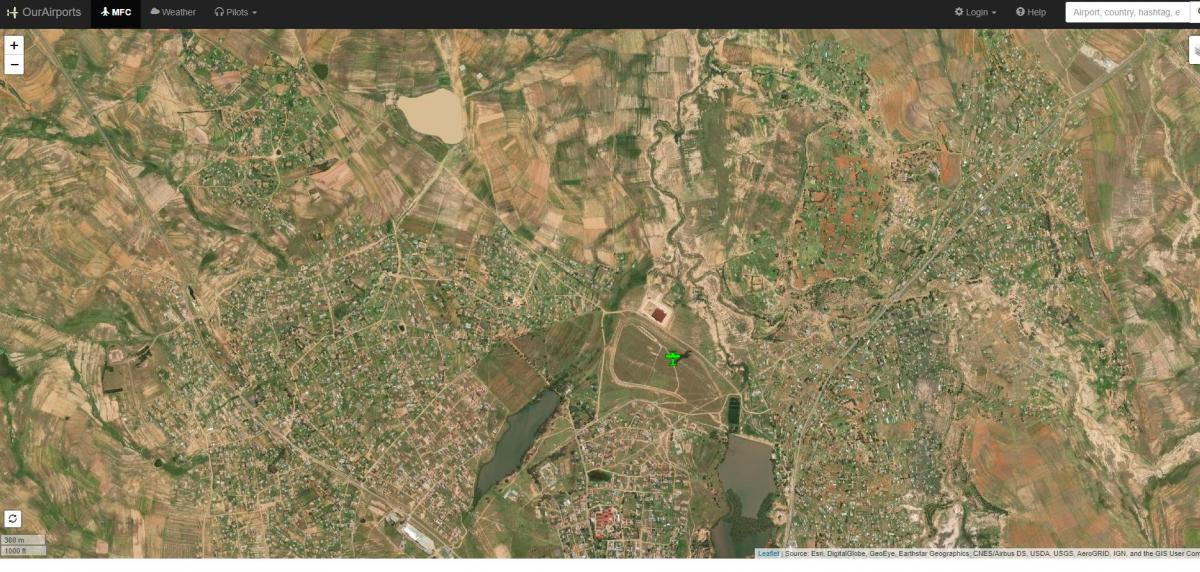Image resolution: width=1200 pixels, height=572 pixels.
Task: Zoom in on the map
Action: [x=14, y=46]
